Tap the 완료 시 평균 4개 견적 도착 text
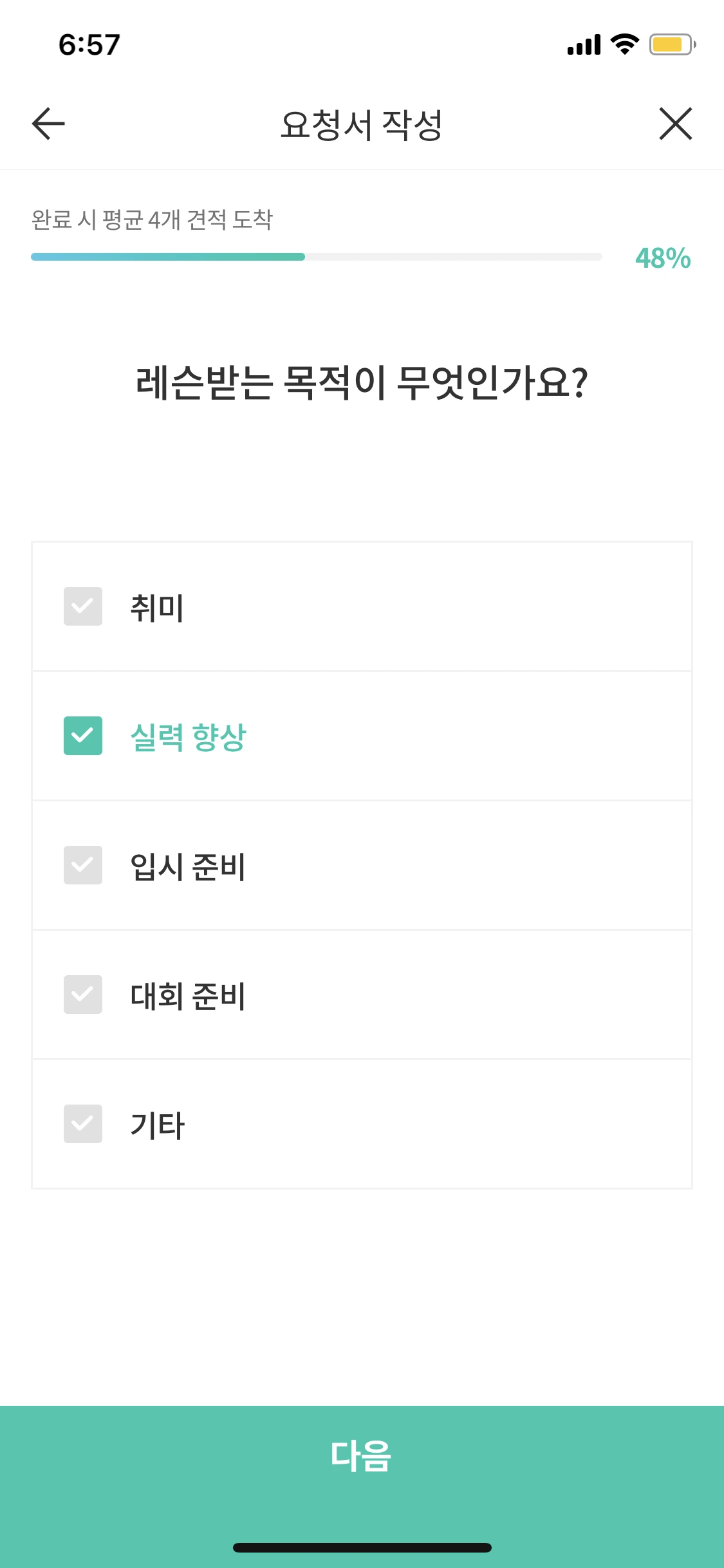Image resolution: width=724 pixels, height=1568 pixels. point(153,219)
